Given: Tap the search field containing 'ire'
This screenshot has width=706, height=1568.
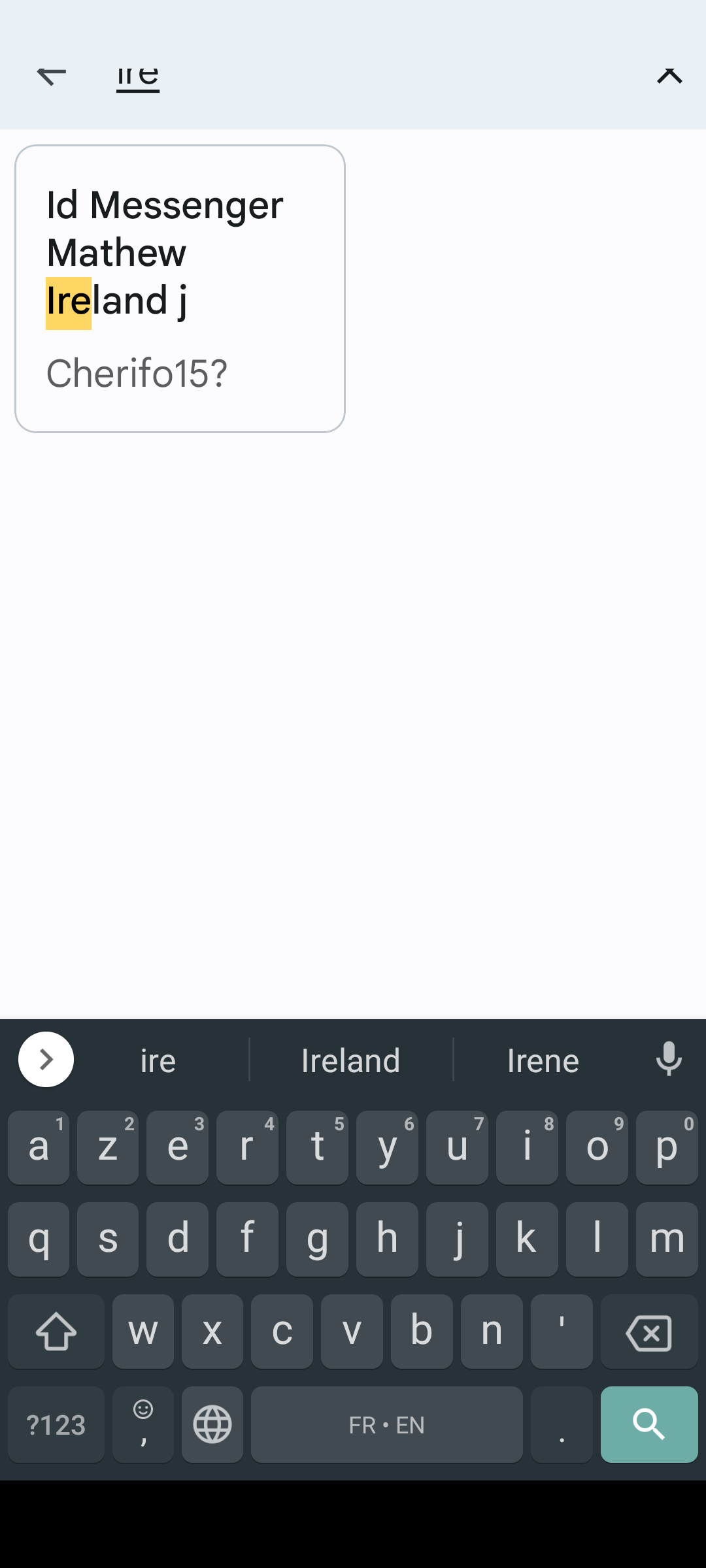Looking at the screenshot, I should click(327, 75).
